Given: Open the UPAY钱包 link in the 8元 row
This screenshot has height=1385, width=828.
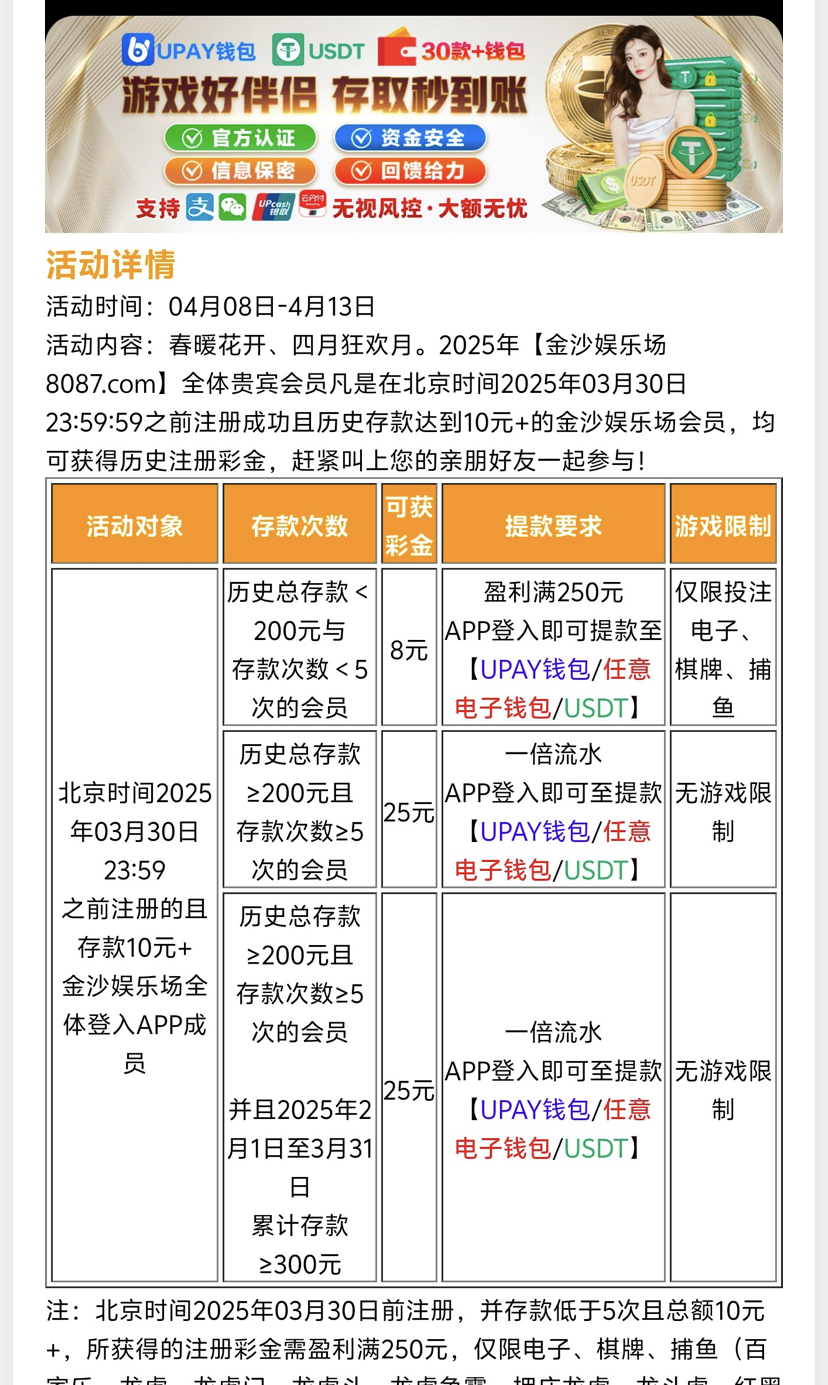Looking at the screenshot, I should (535, 669).
